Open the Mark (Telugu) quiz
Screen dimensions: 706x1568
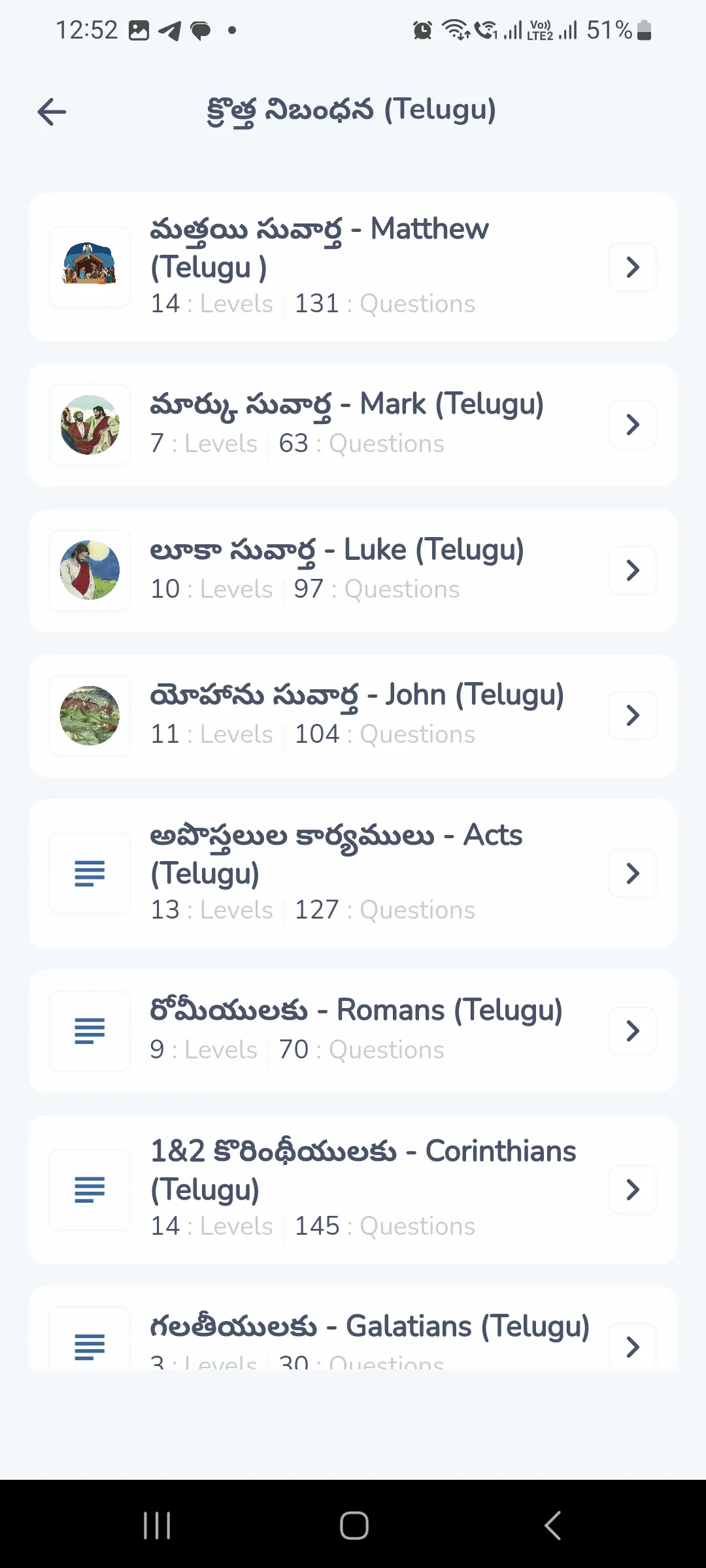pyautogui.click(x=353, y=425)
